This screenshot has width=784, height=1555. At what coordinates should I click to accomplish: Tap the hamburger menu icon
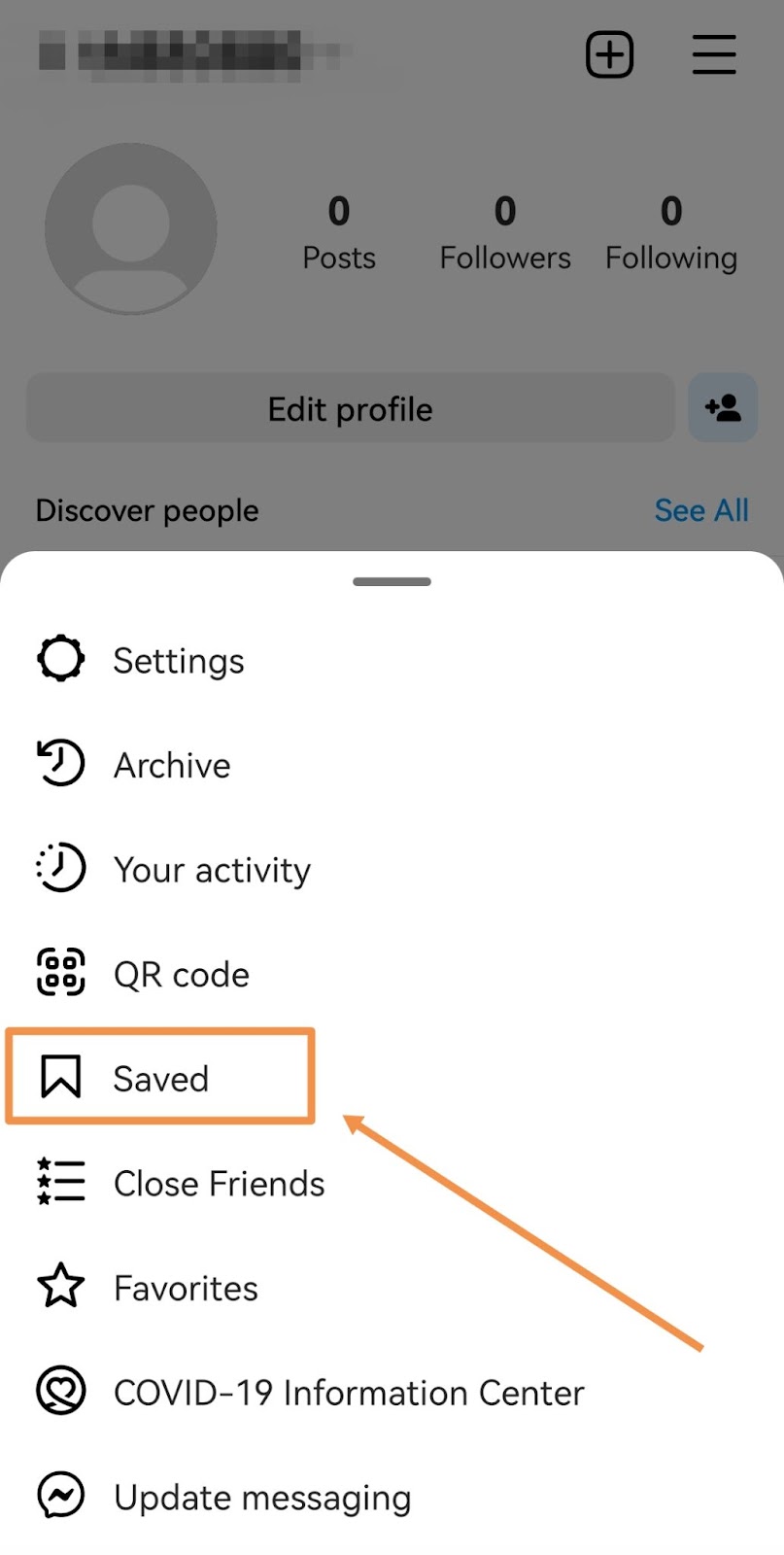point(714,54)
